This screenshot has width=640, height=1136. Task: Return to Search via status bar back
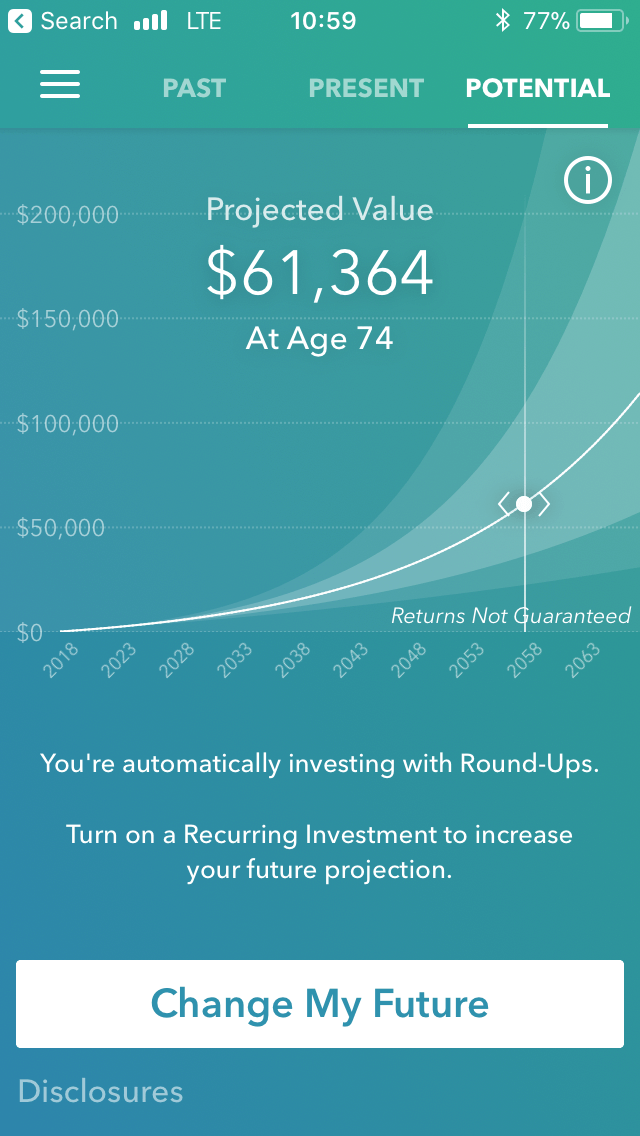(62, 21)
